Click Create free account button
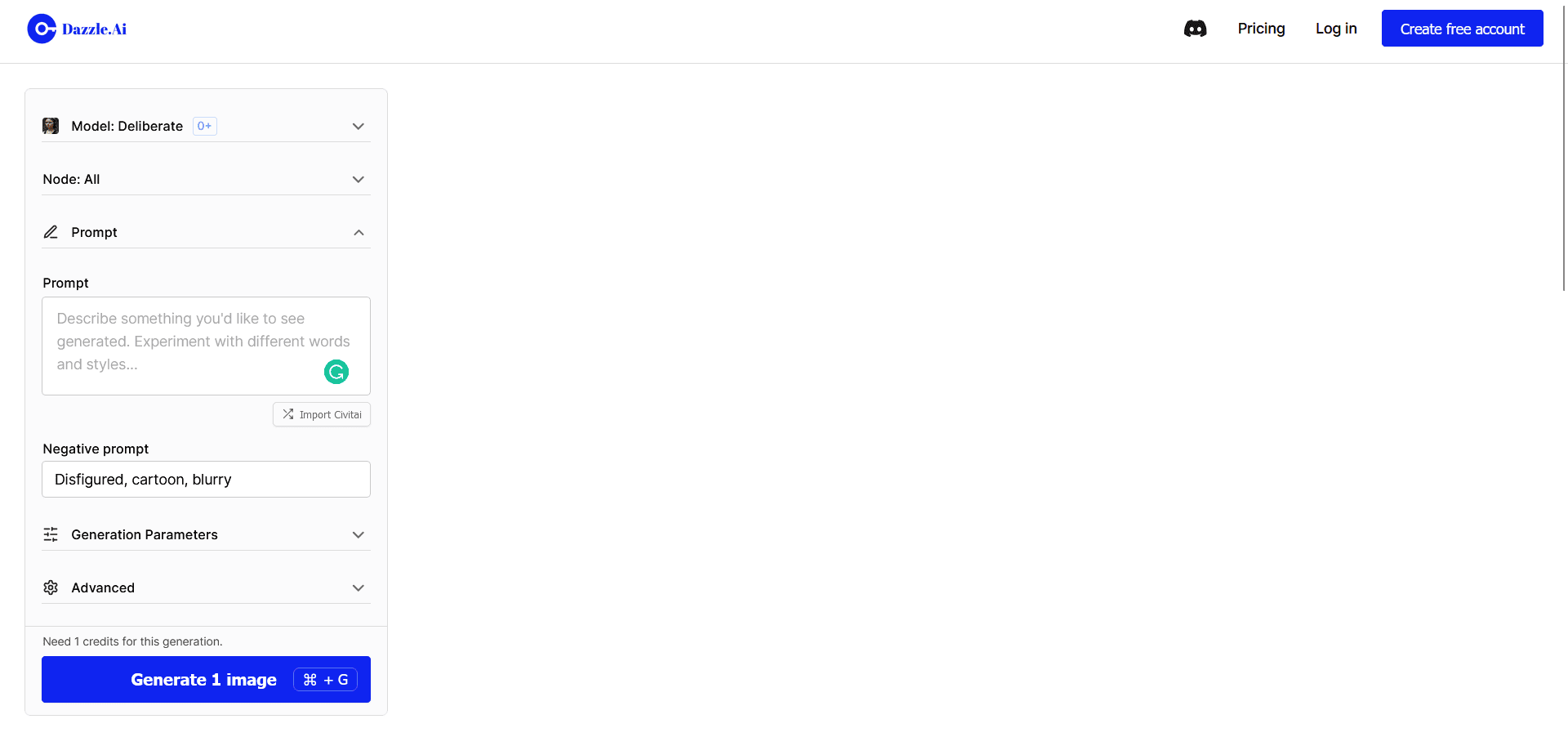Screen dimensions: 1568x737 [x=1462, y=29]
